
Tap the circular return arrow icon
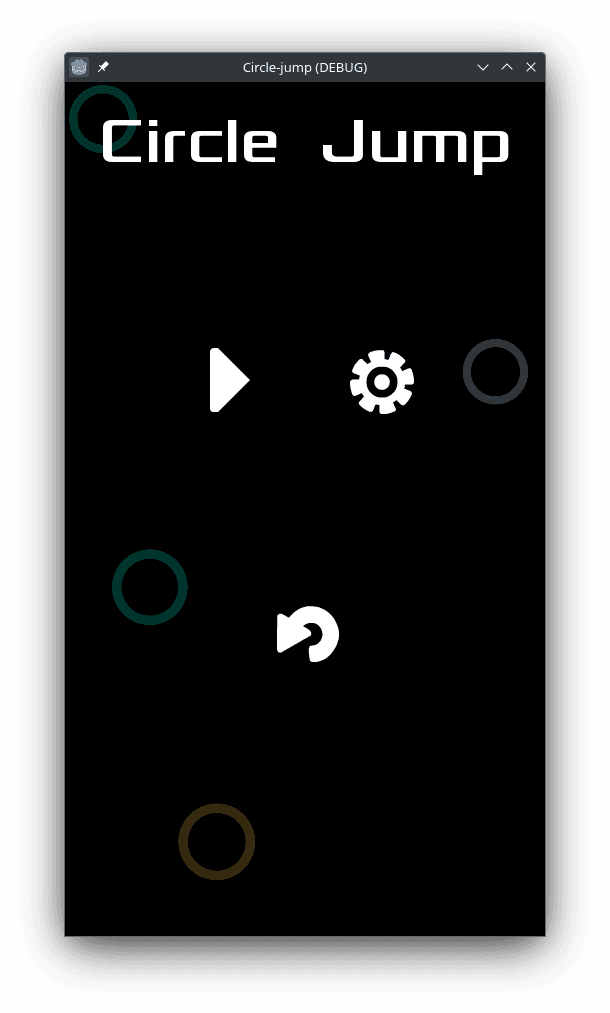(308, 634)
